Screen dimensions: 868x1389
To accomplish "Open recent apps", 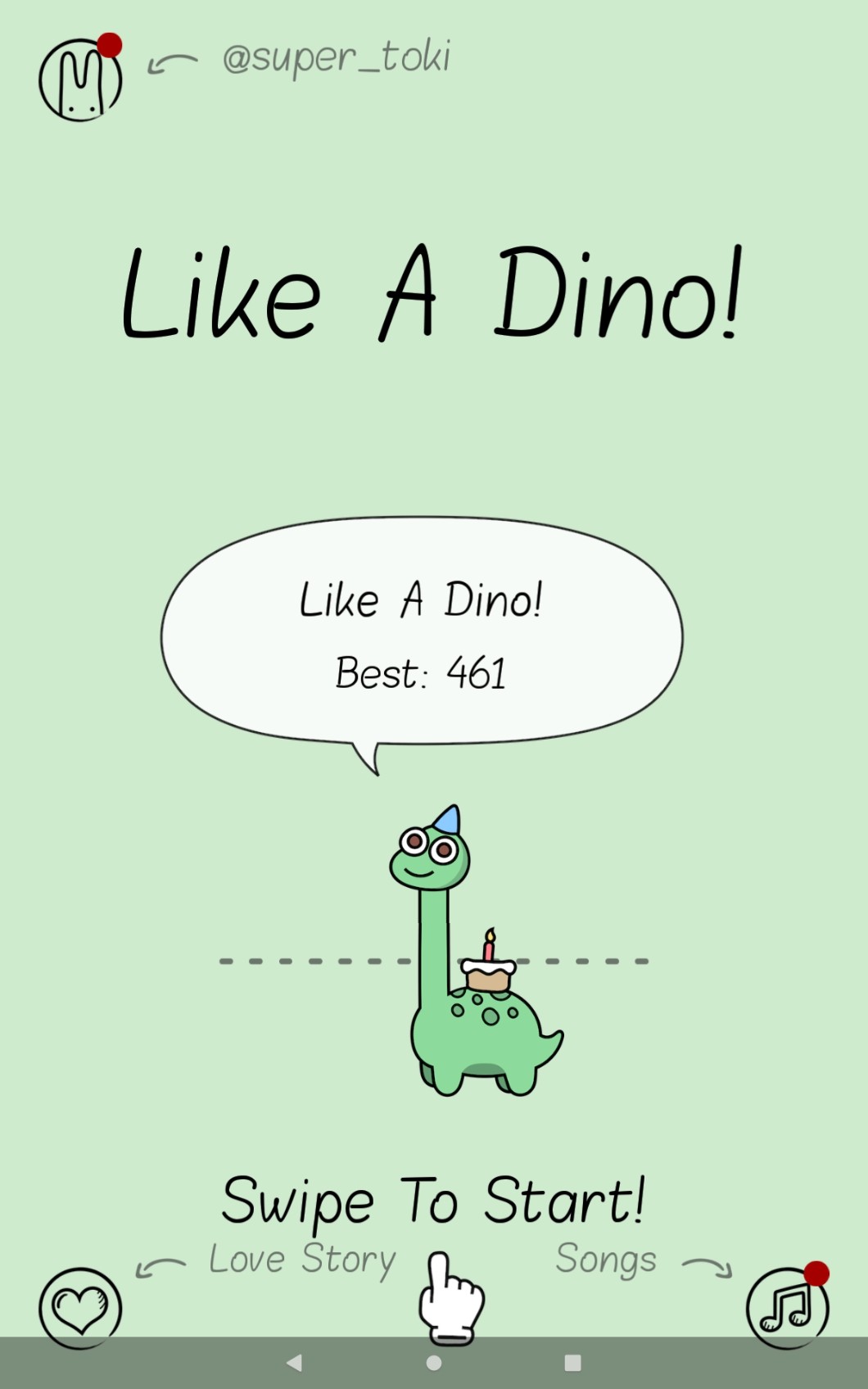I will (x=573, y=1363).
